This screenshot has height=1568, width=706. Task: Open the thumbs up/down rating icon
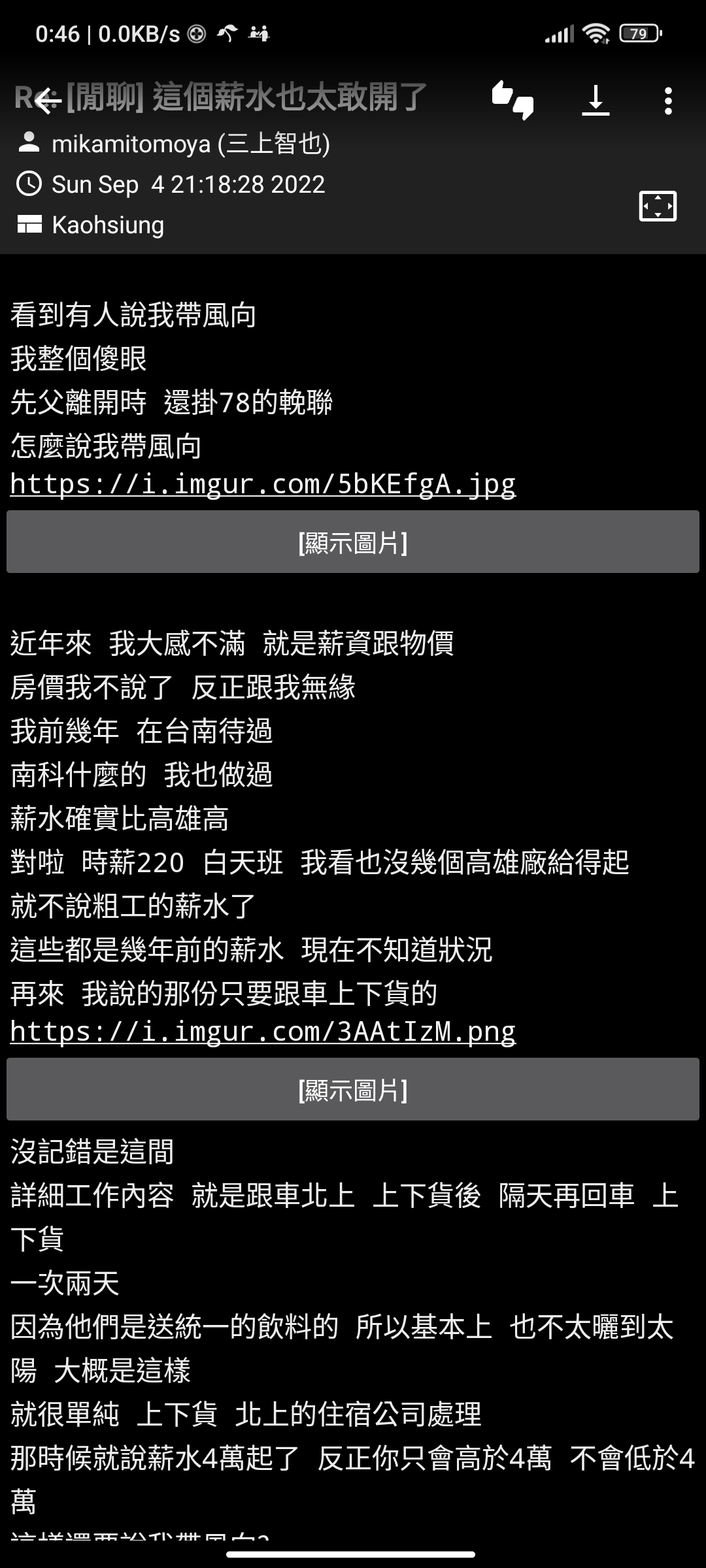513,101
